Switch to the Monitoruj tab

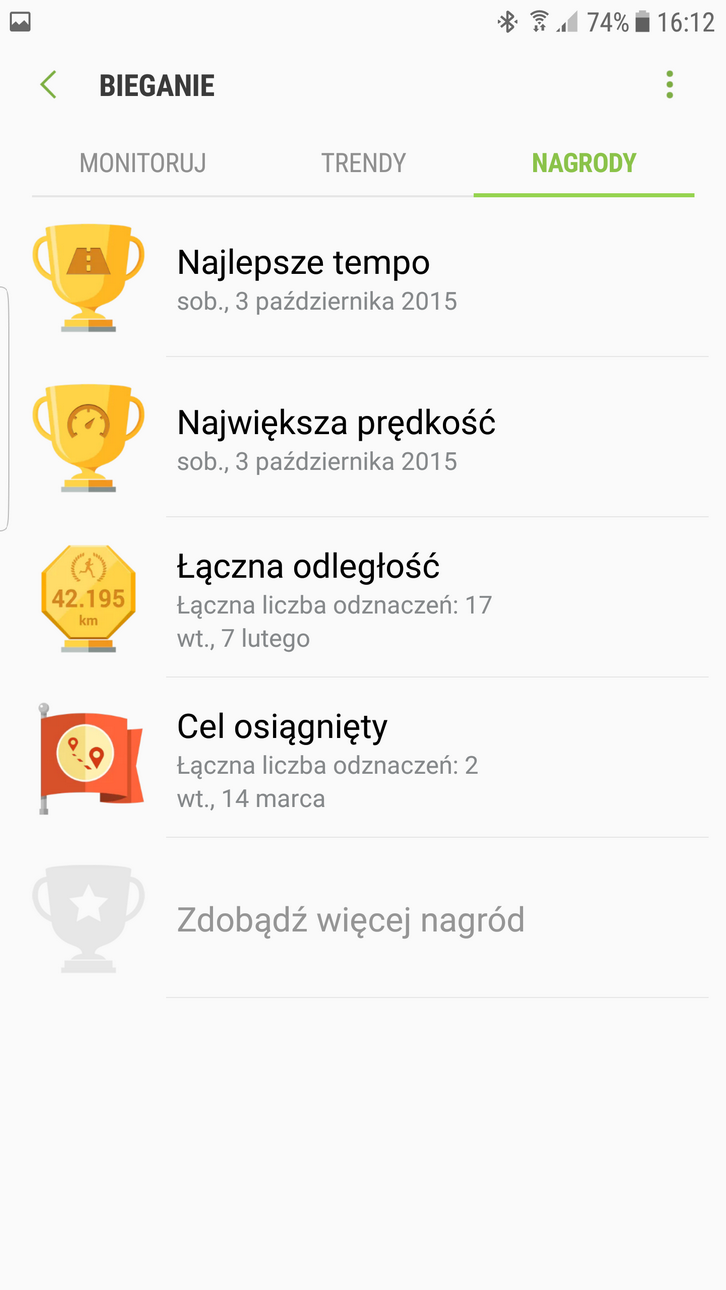tap(143, 163)
